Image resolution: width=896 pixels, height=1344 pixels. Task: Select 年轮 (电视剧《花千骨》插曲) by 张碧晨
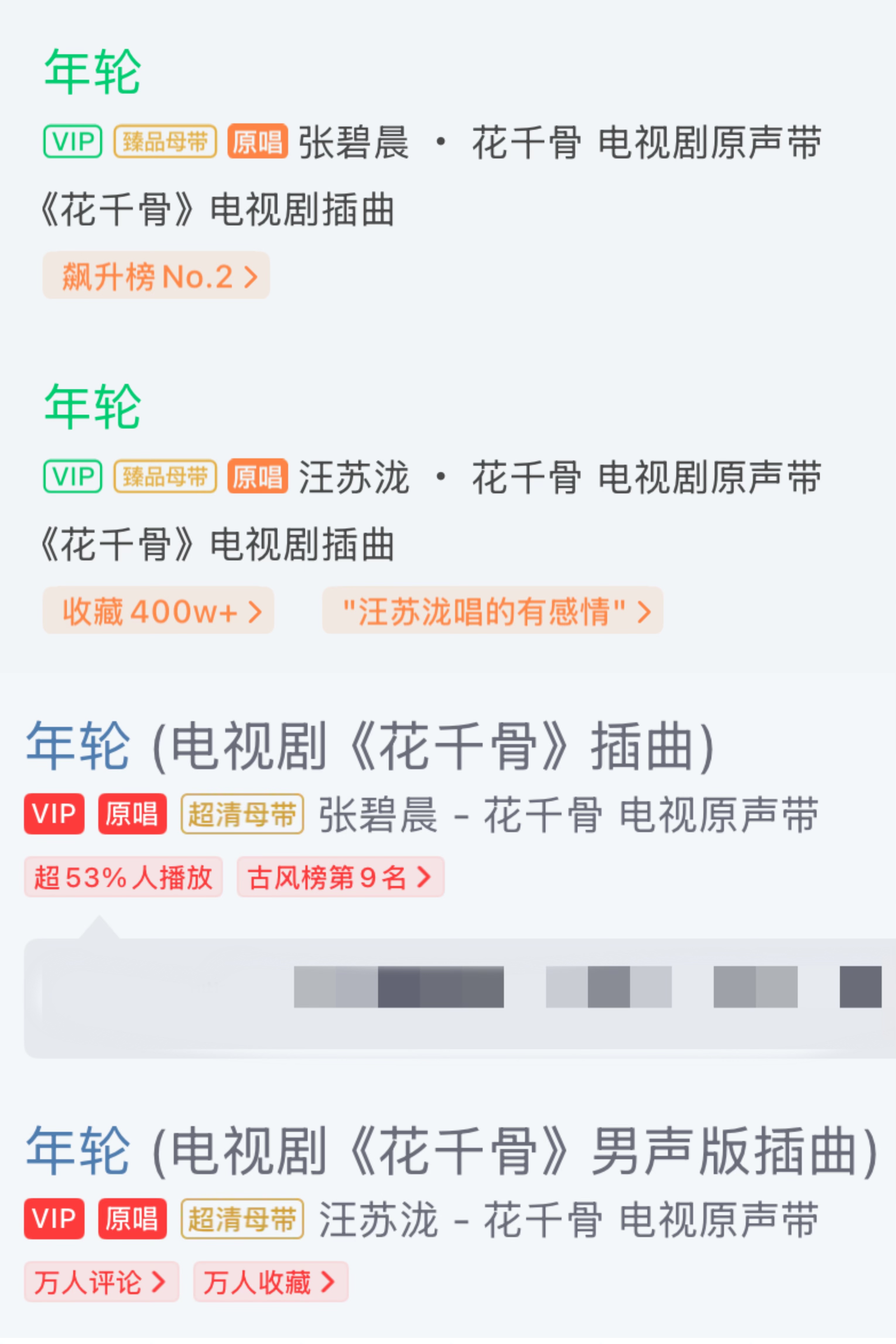click(x=369, y=746)
